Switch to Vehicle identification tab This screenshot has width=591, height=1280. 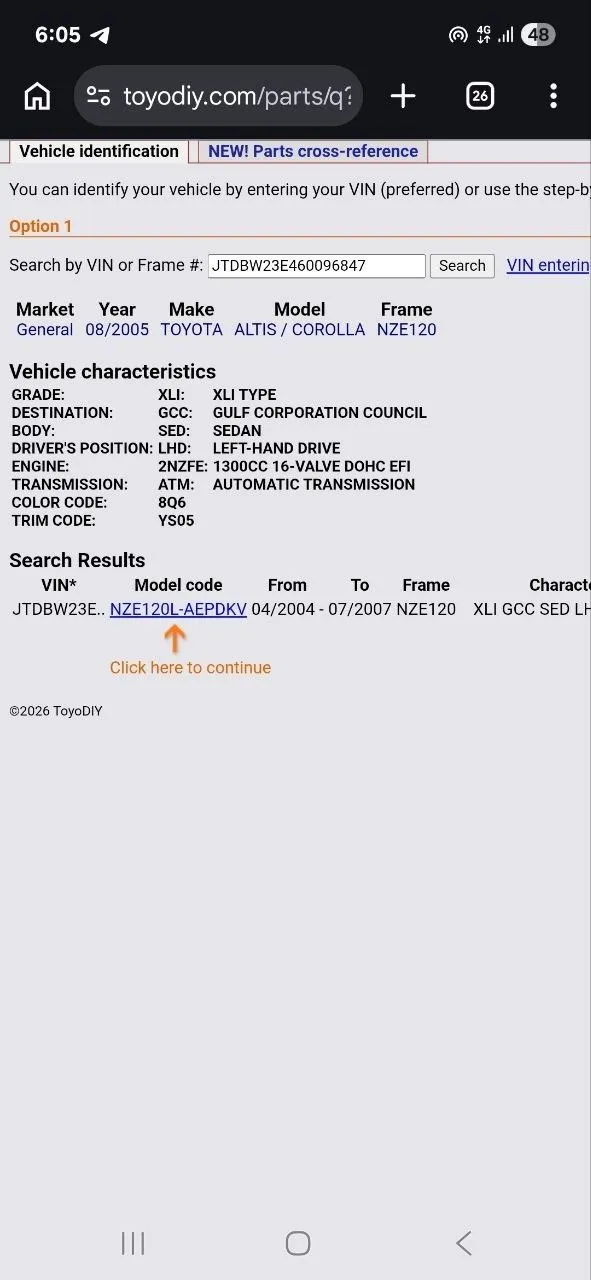tap(98, 151)
